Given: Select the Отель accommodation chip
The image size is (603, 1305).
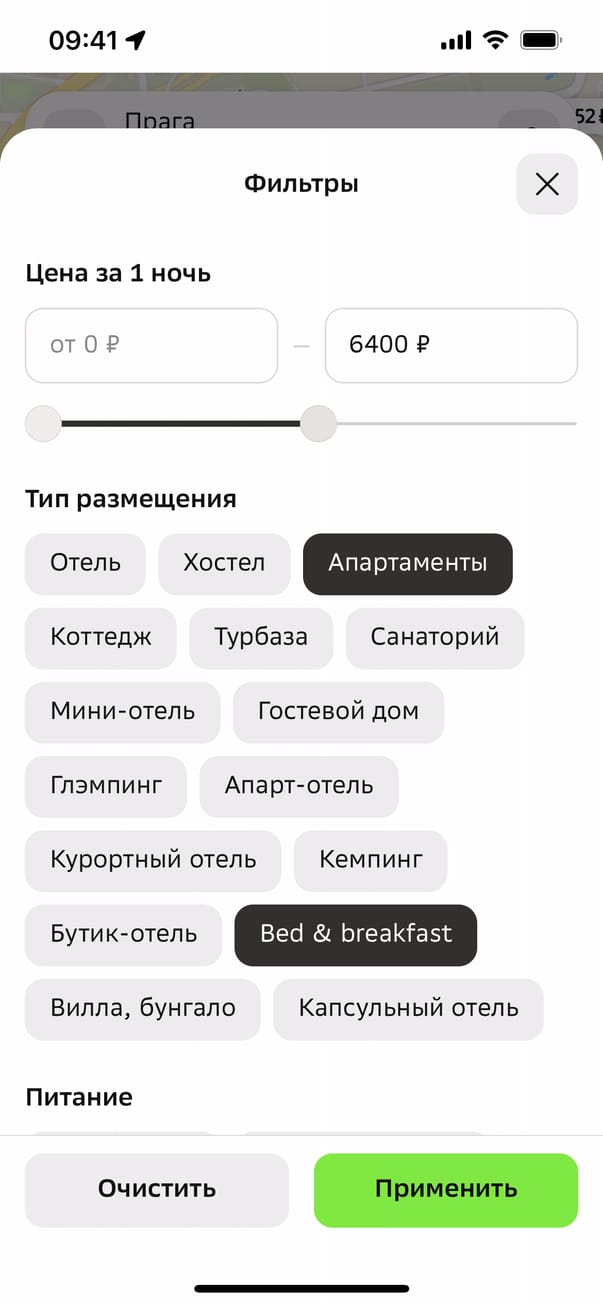Looking at the screenshot, I should click(x=85, y=563).
